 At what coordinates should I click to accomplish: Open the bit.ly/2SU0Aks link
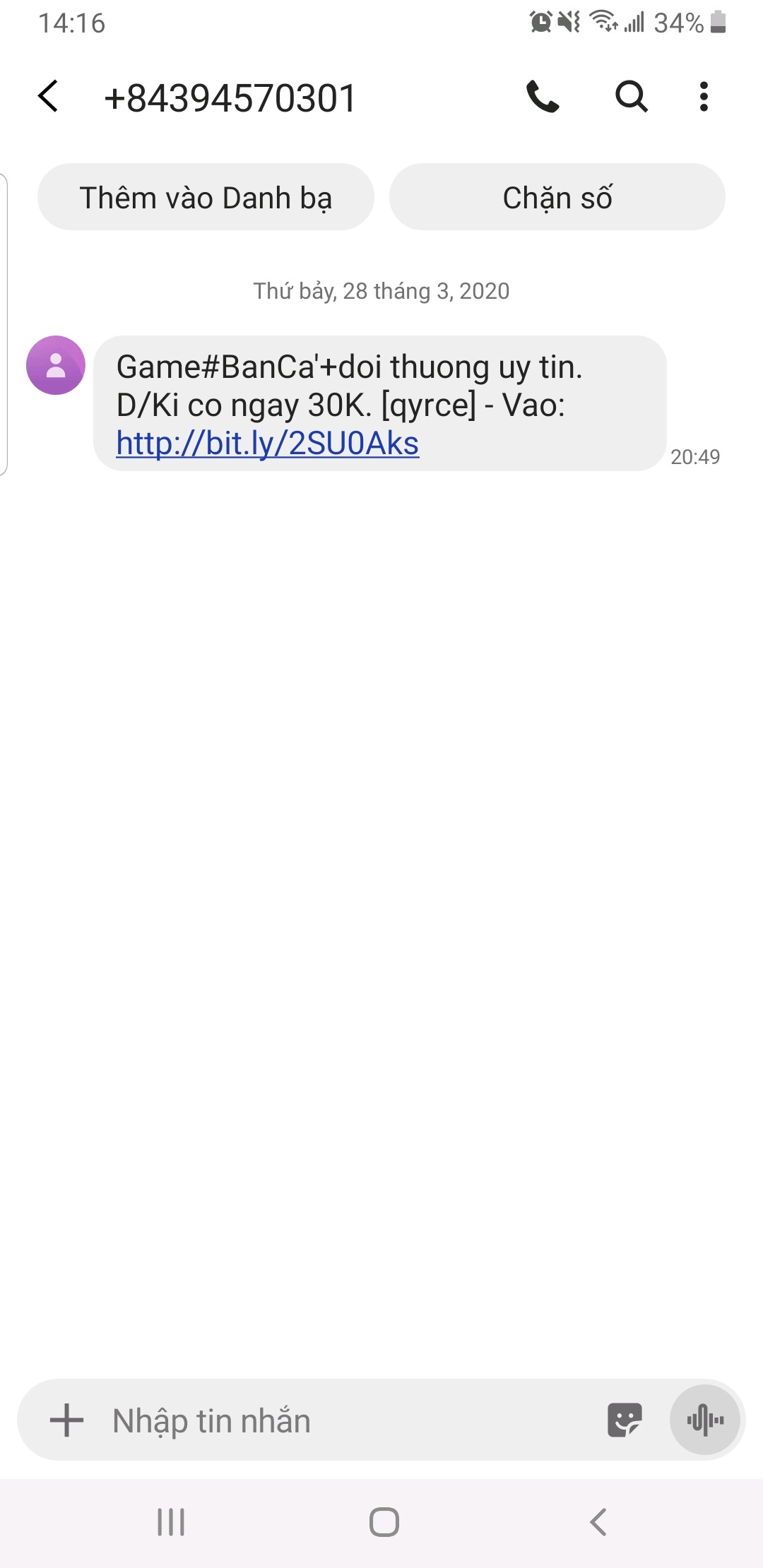click(268, 444)
